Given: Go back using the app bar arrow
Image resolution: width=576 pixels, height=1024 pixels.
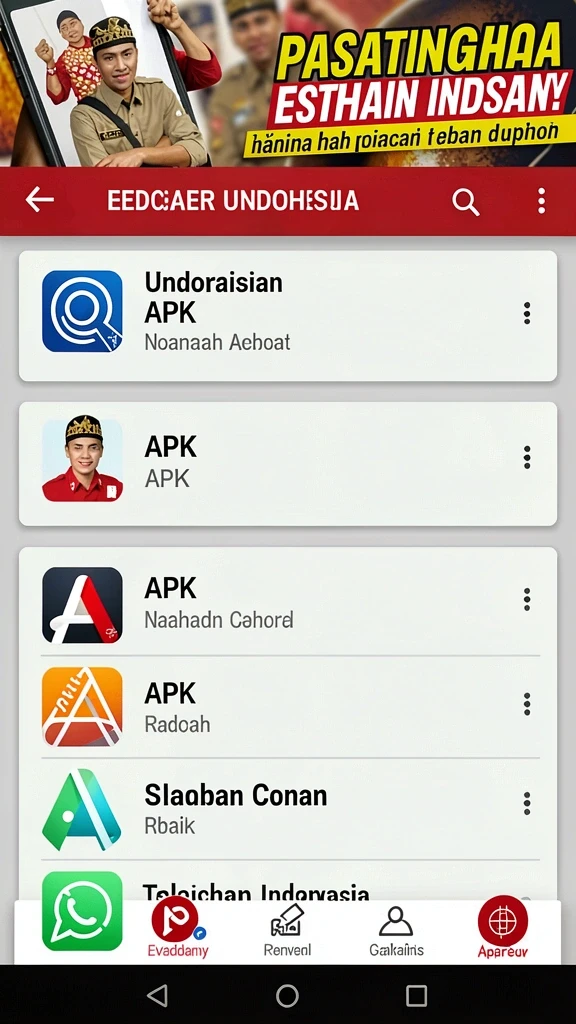Looking at the screenshot, I should (39, 200).
